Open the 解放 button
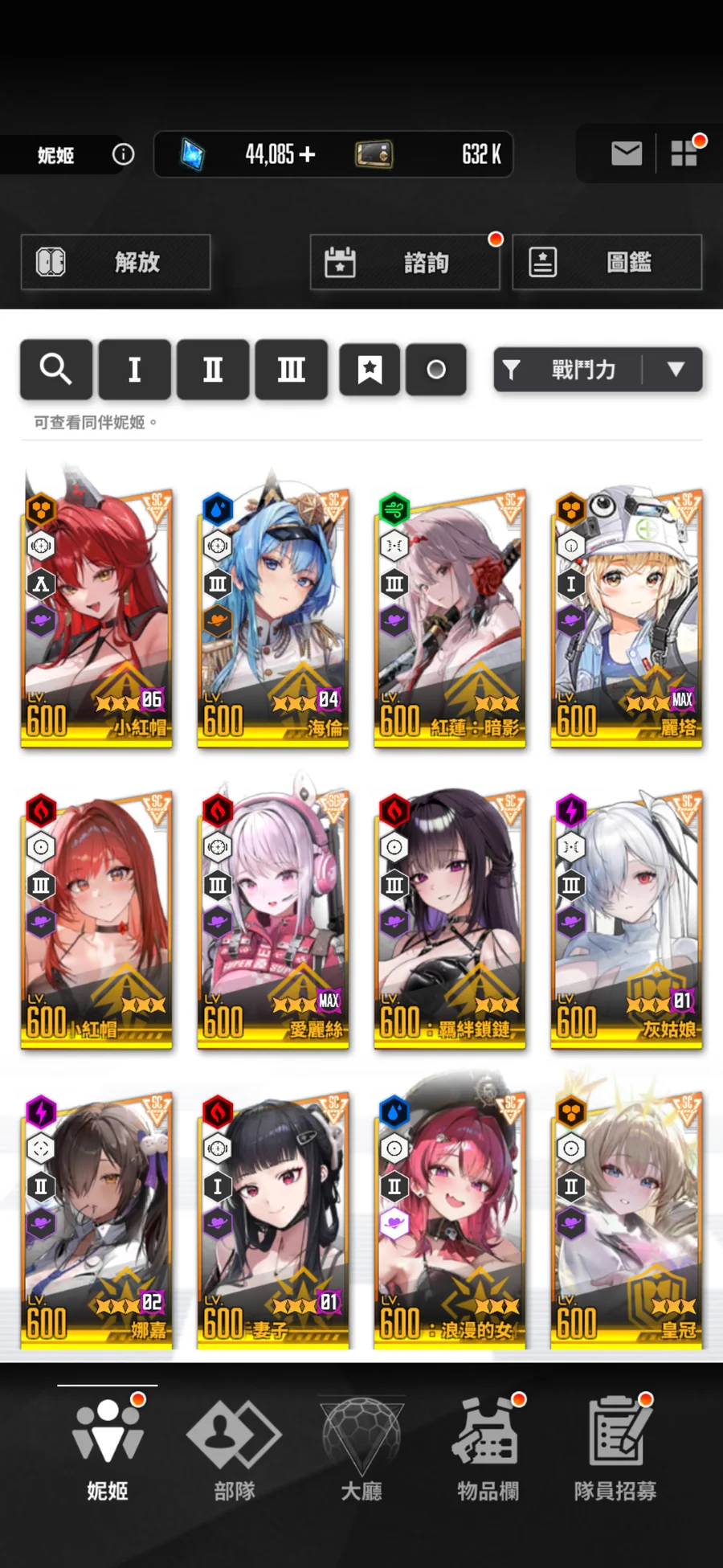Screen dimensions: 723x1568 point(116,262)
